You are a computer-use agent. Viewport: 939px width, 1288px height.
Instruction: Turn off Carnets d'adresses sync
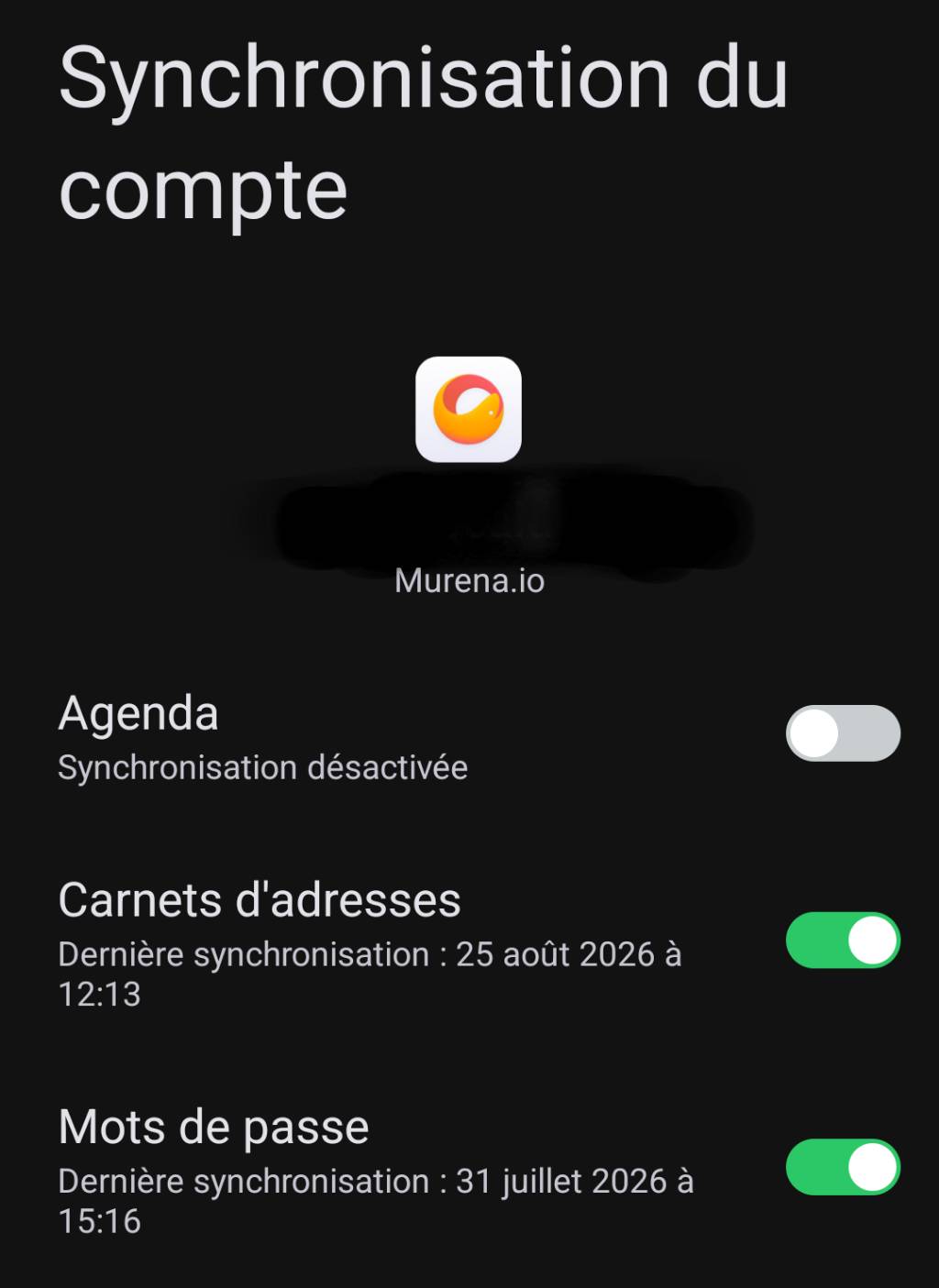[x=843, y=940]
